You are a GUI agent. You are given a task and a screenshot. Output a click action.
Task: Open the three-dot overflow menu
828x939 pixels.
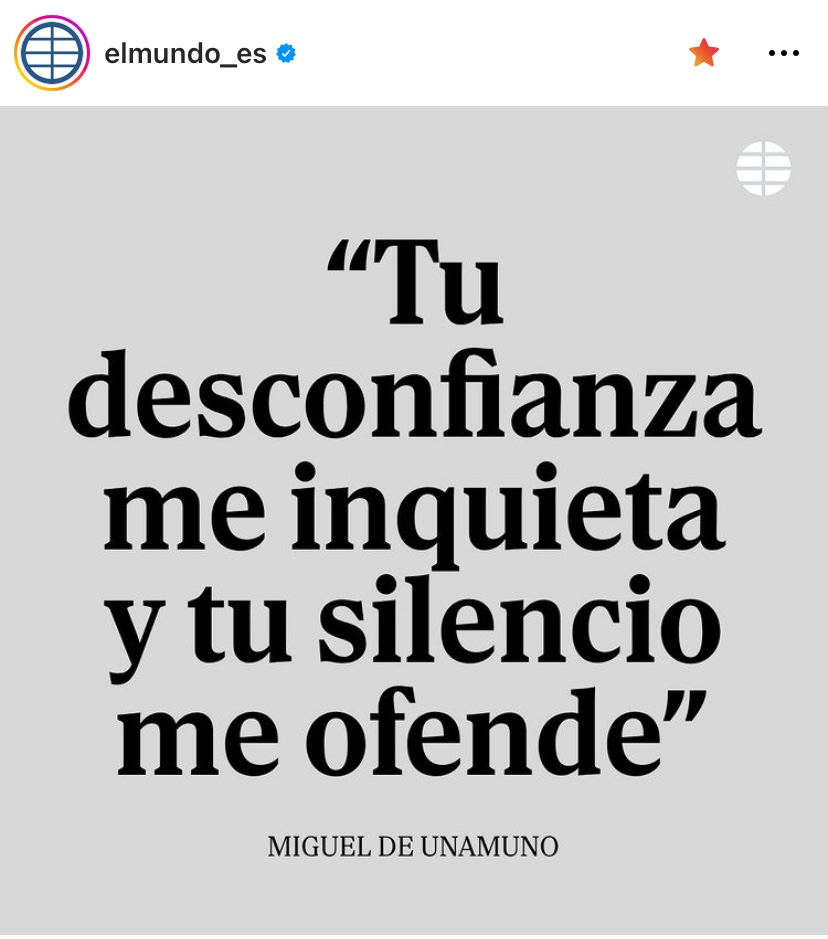pyautogui.click(x=783, y=53)
